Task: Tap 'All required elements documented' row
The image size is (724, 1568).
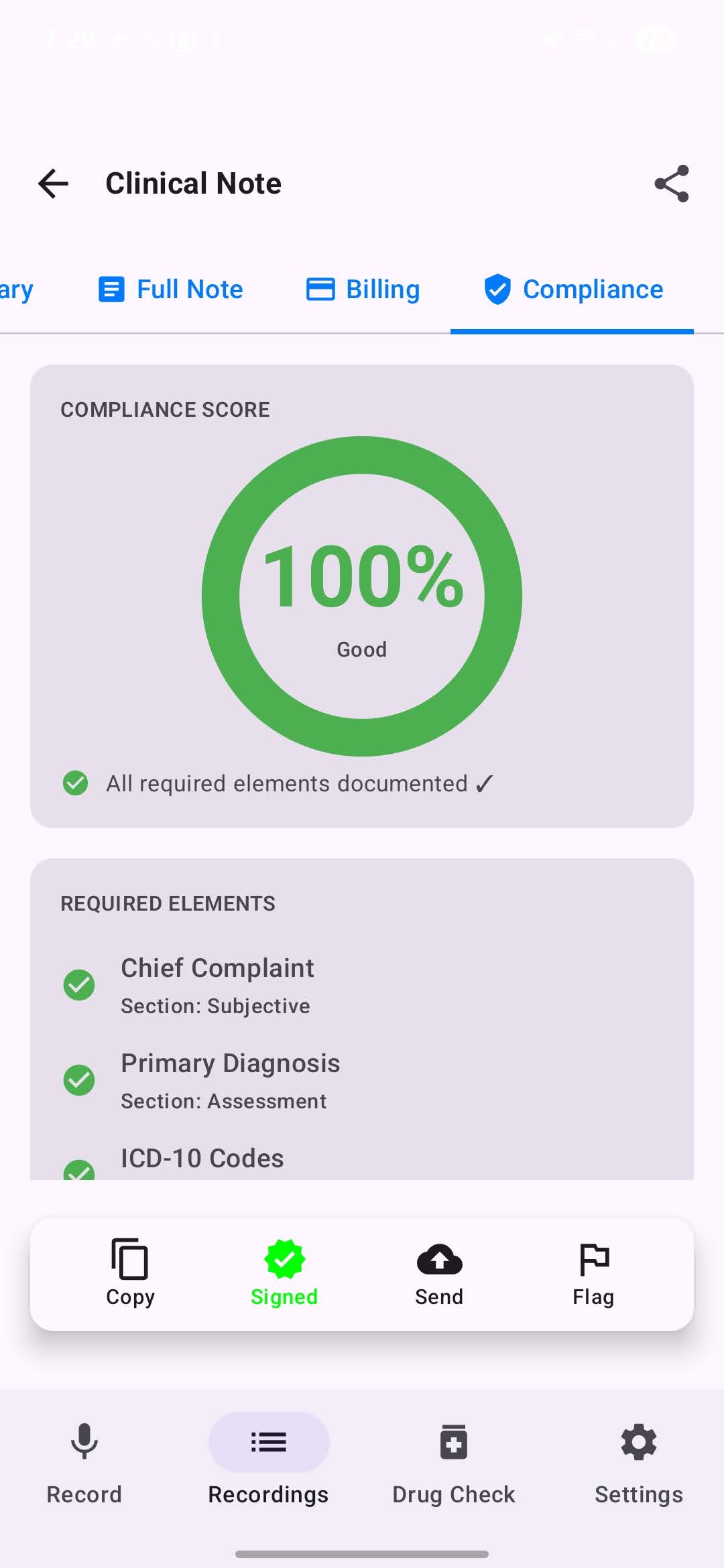Action: (x=282, y=783)
